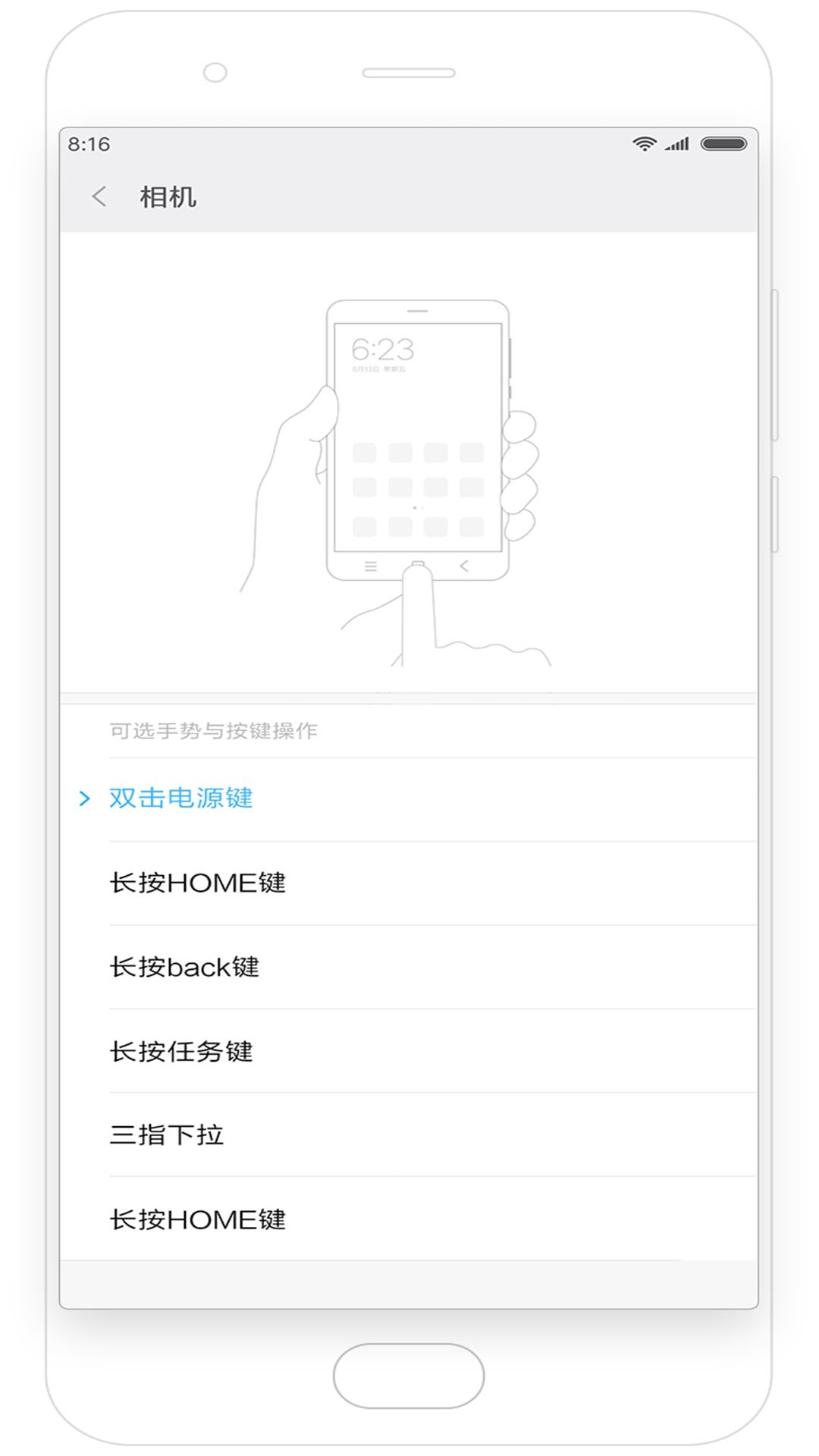Select the 双击电源键 option
The image size is (819, 1456).
(409, 799)
